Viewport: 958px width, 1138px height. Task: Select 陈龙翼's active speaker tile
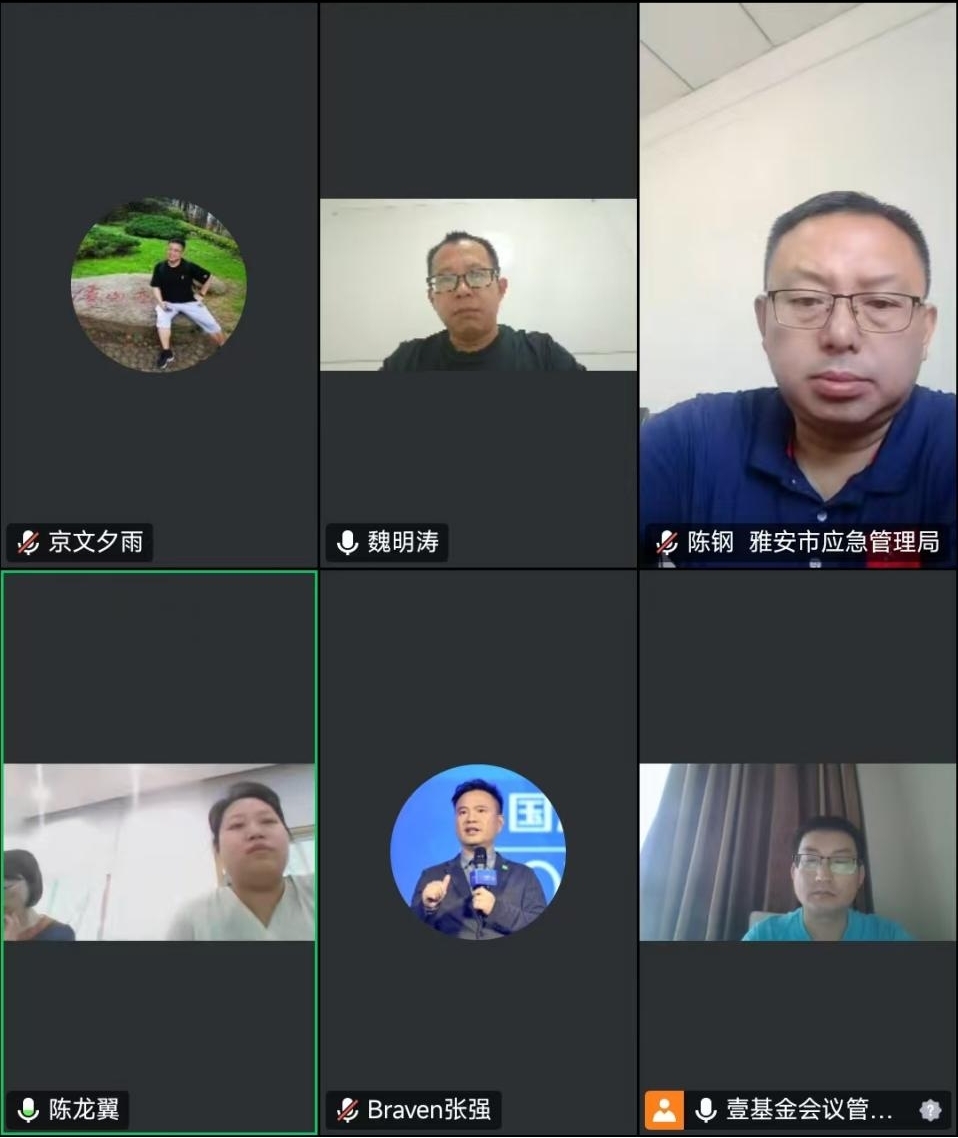click(x=159, y=852)
